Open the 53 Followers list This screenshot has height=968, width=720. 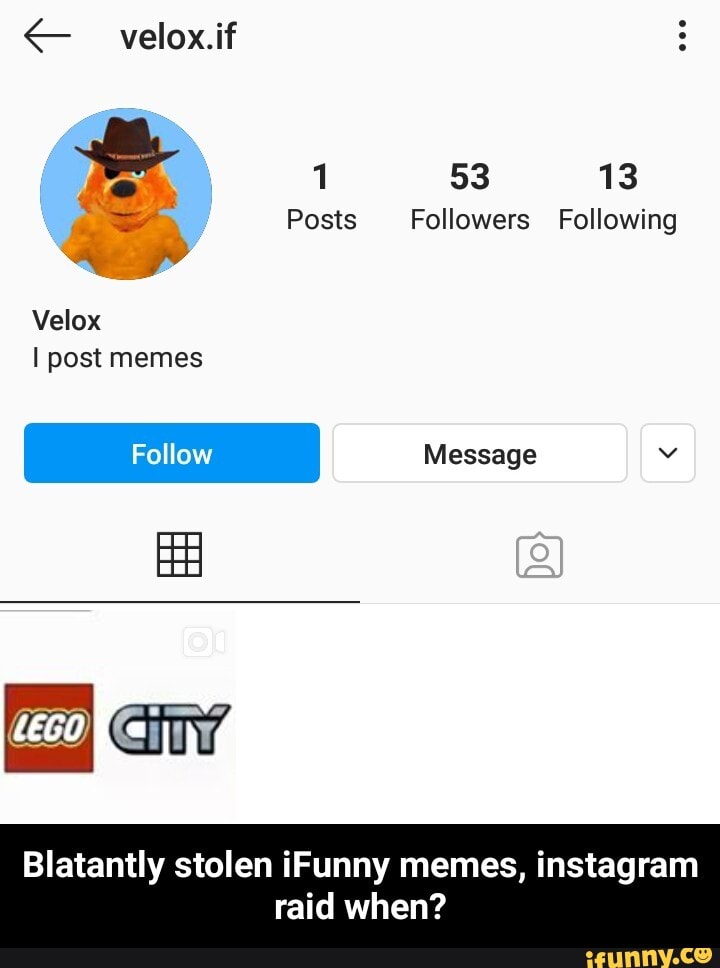[470, 197]
